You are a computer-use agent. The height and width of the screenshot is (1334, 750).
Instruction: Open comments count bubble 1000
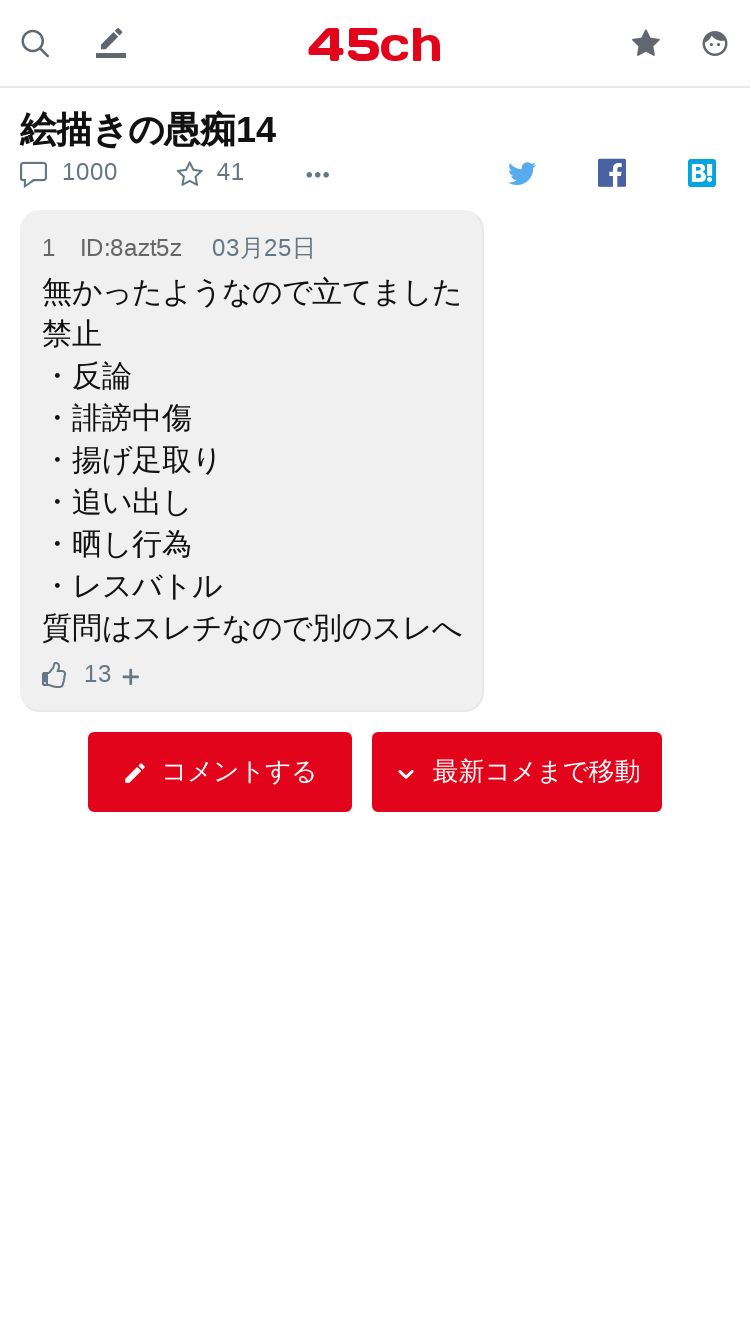point(69,173)
